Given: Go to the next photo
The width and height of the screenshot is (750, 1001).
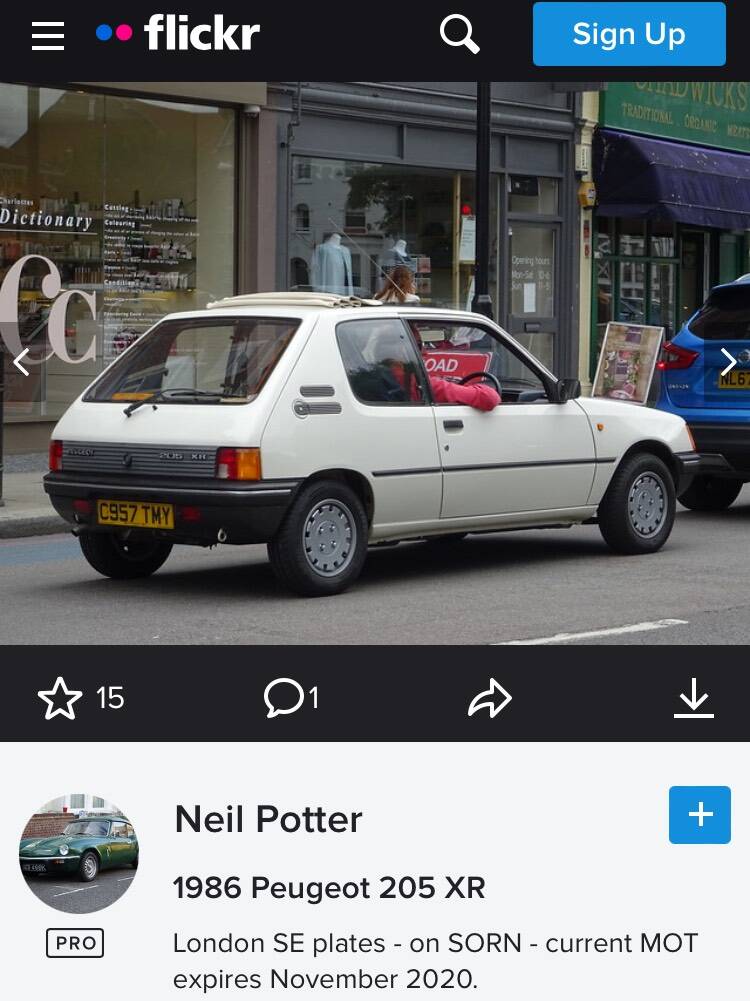Looking at the screenshot, I should click(728, 362).
